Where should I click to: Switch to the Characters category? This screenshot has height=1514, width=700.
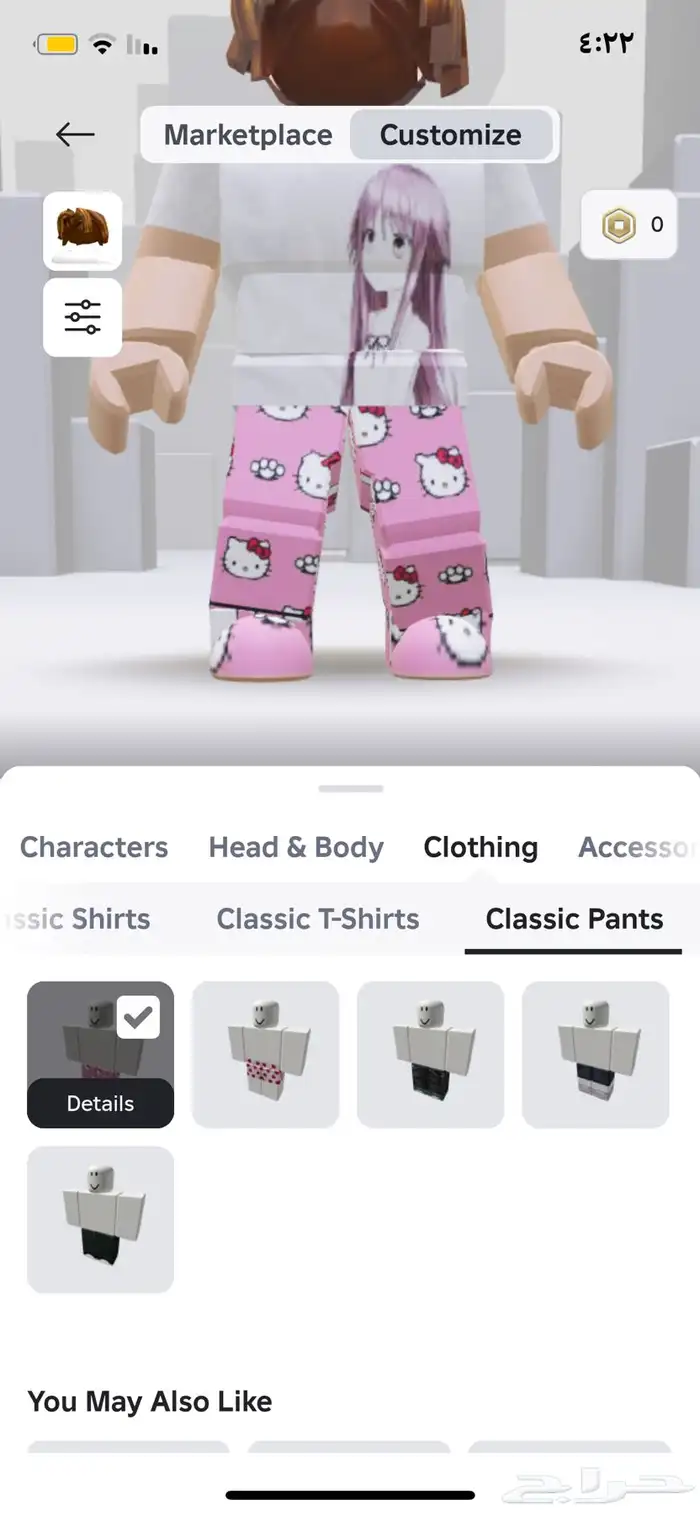(x=94, y=847)
